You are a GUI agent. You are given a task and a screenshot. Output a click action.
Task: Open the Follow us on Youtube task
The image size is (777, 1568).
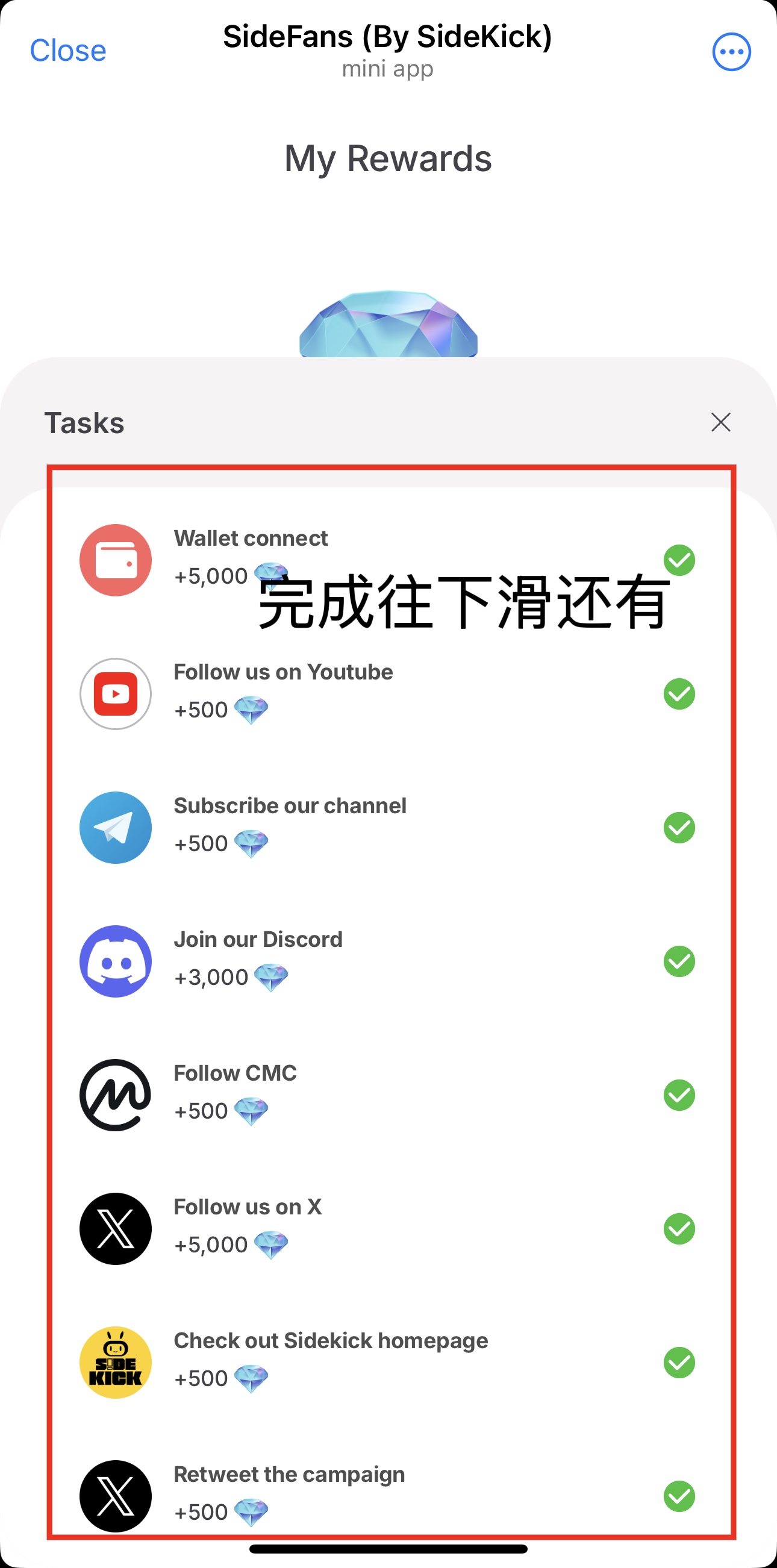coord(388,694)
